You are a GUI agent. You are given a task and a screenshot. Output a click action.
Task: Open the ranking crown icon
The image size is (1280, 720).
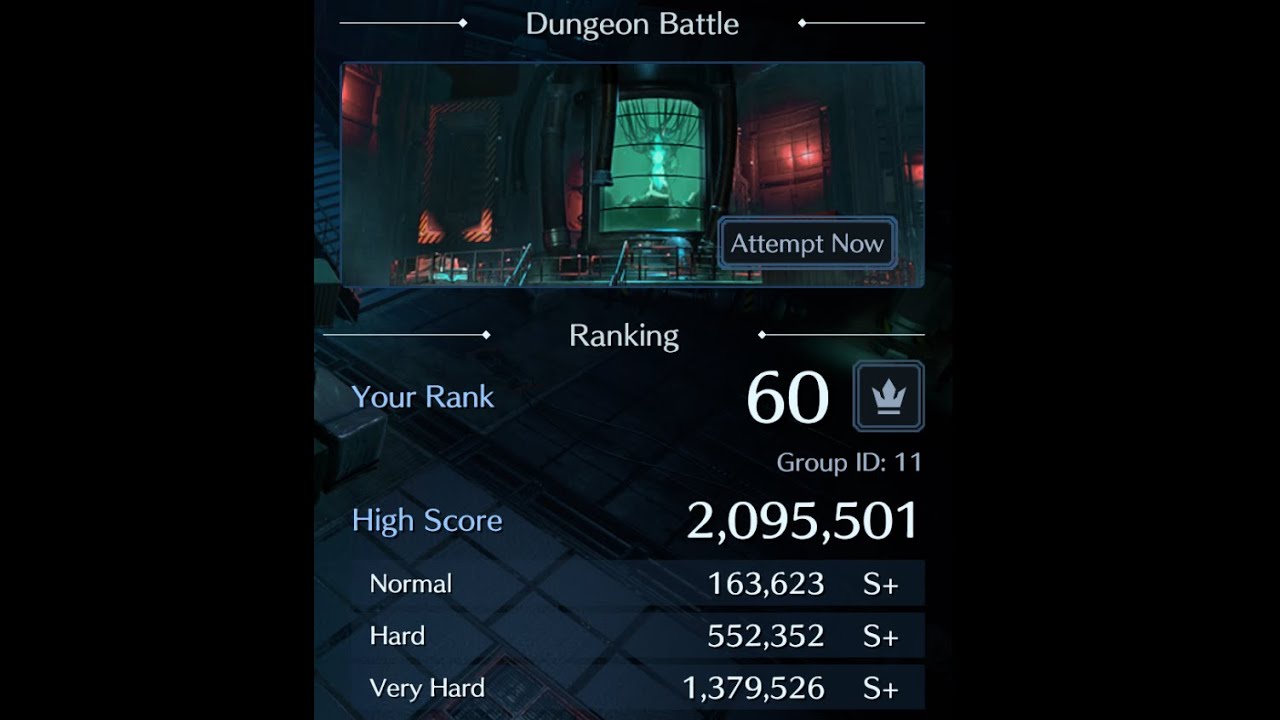click(888, 397)
